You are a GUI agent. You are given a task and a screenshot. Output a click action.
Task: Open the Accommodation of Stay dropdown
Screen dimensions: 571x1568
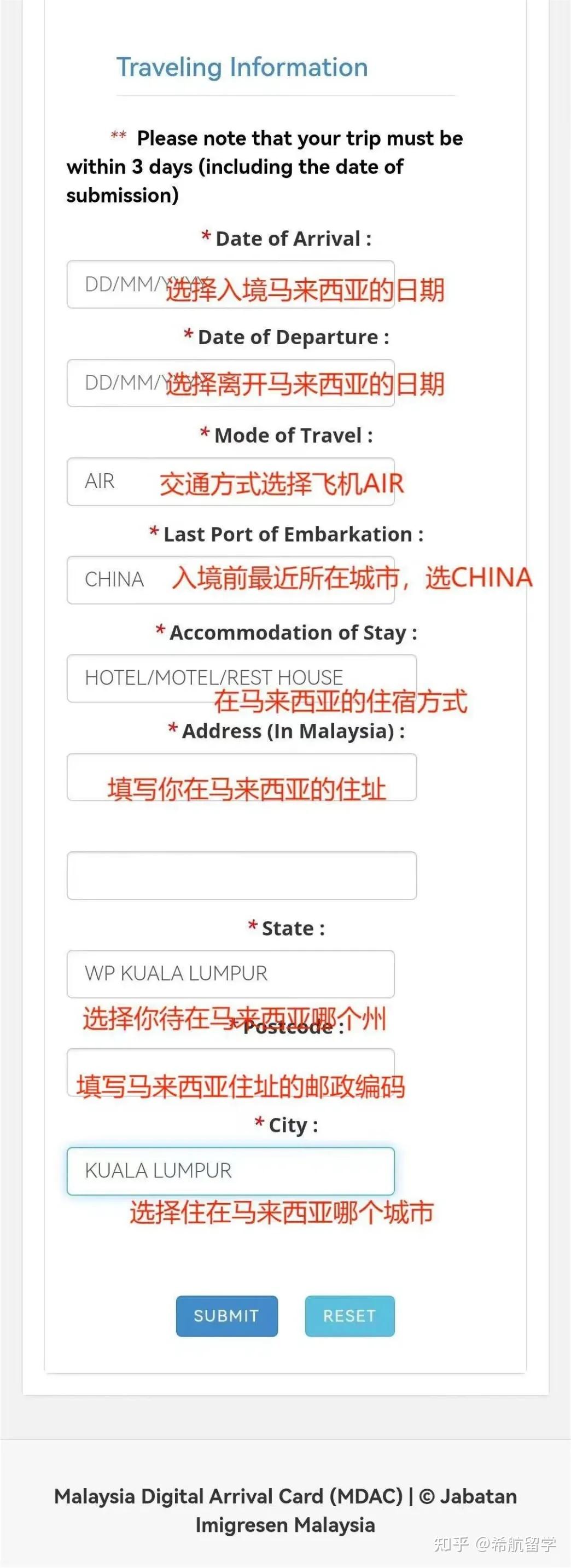click(242, 677)
